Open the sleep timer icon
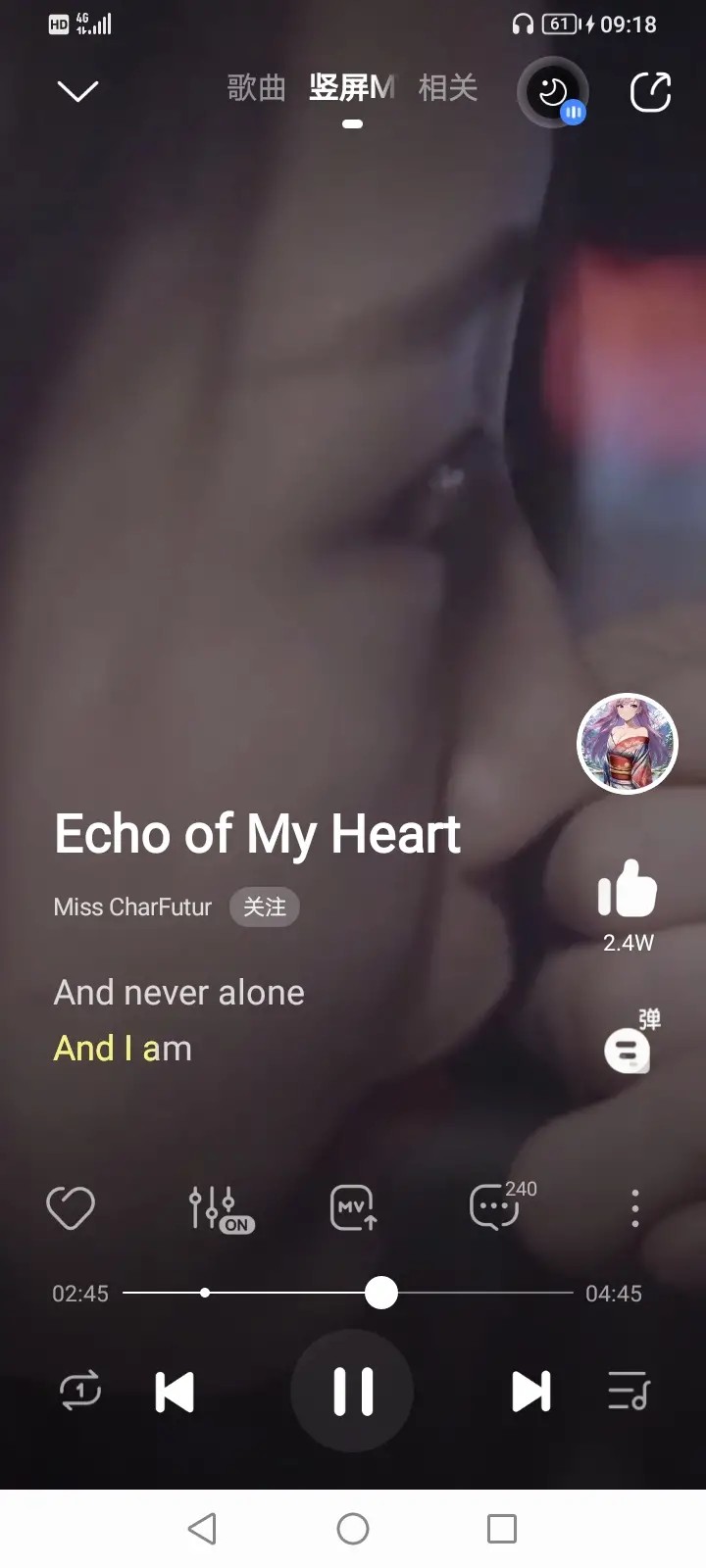Viewport: 706px width, 1568px height. point(553,93)
